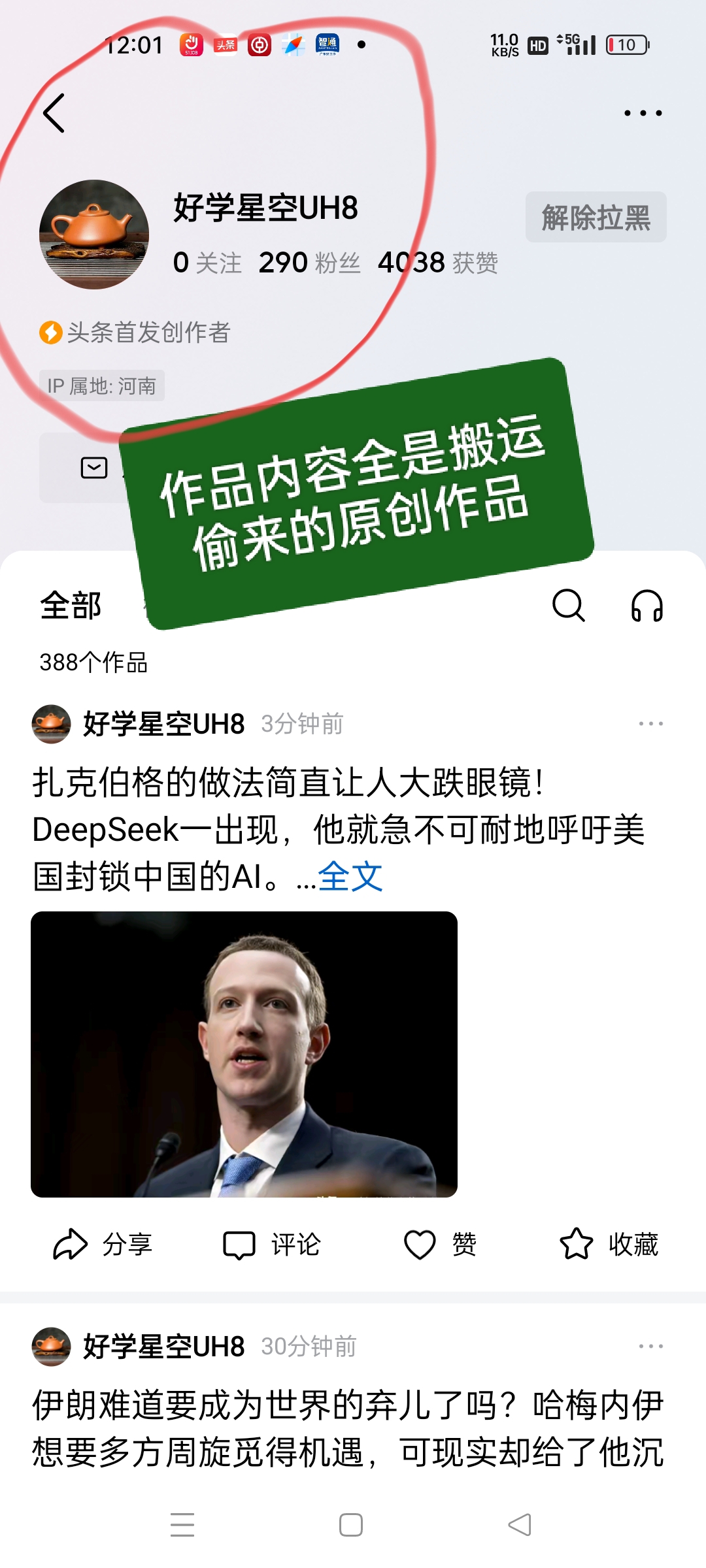Search this user's posts
Viewport: 706px width, 1568px height.
tap(568, 605)
